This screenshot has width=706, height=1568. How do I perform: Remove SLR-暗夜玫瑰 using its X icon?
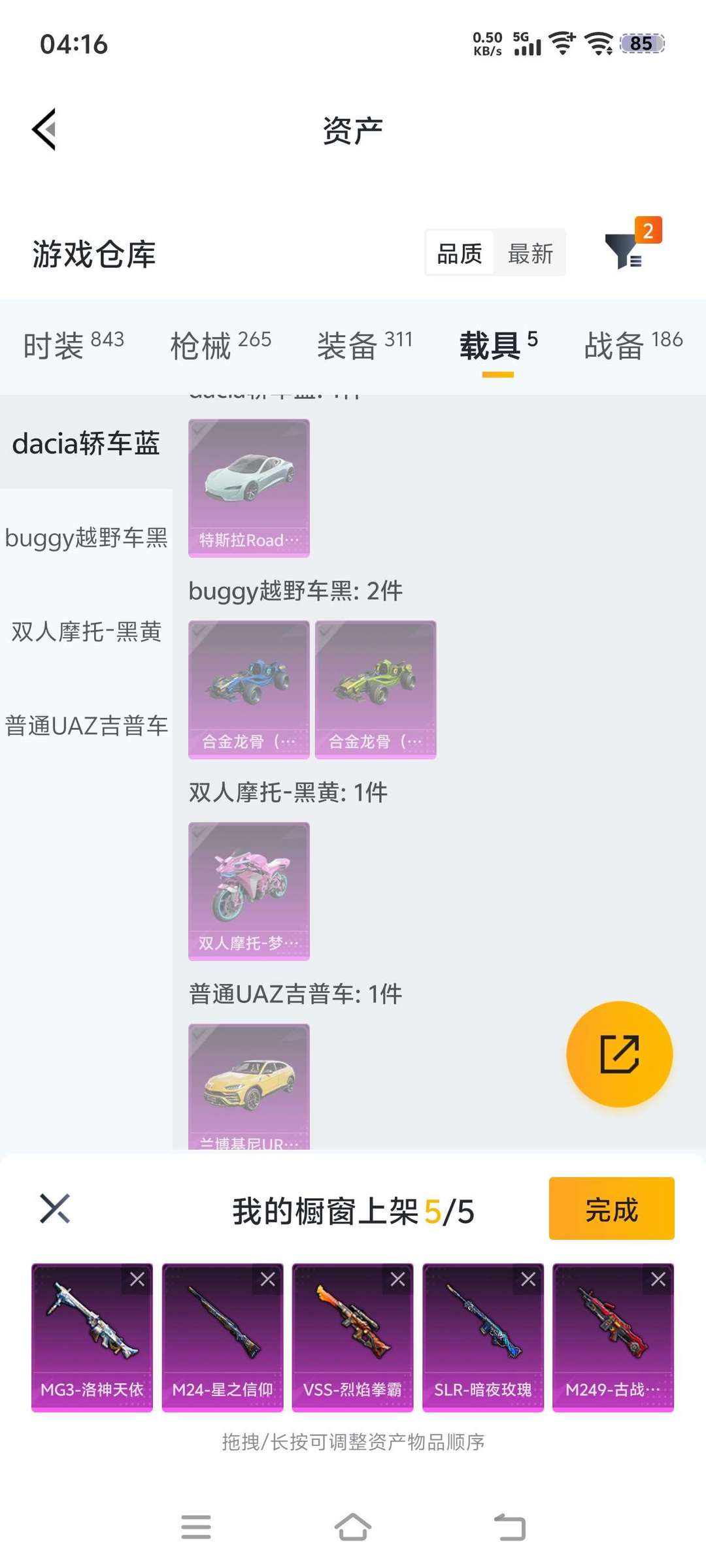click(x=527, y=1279)
